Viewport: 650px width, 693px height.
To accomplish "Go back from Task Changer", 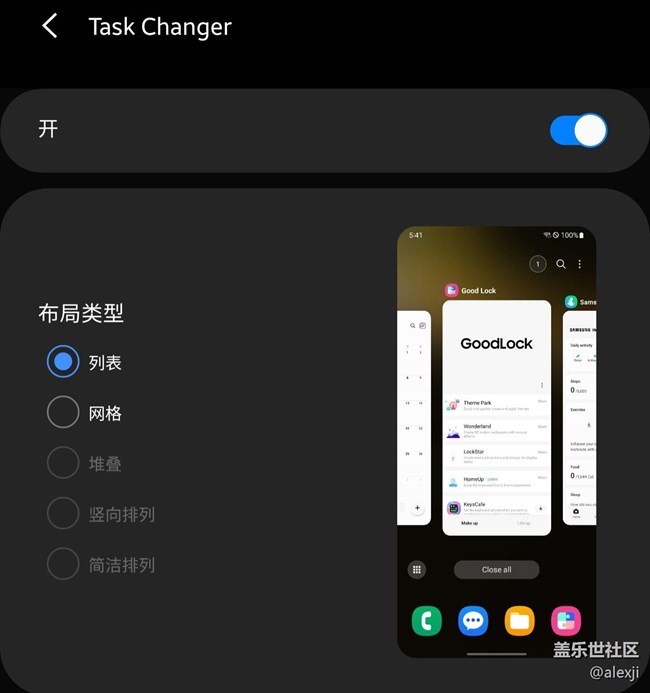I will click(50, 27).
